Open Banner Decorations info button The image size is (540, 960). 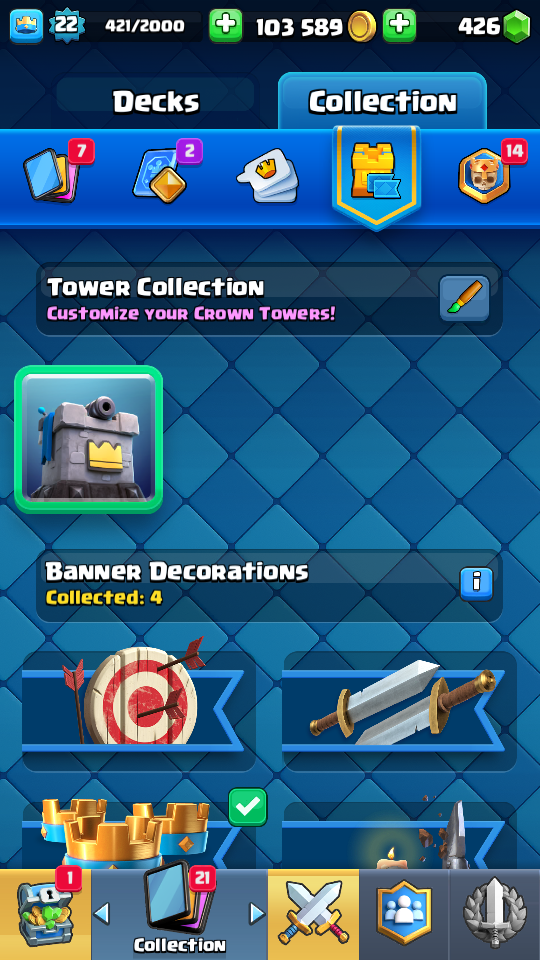coord(476,583)
